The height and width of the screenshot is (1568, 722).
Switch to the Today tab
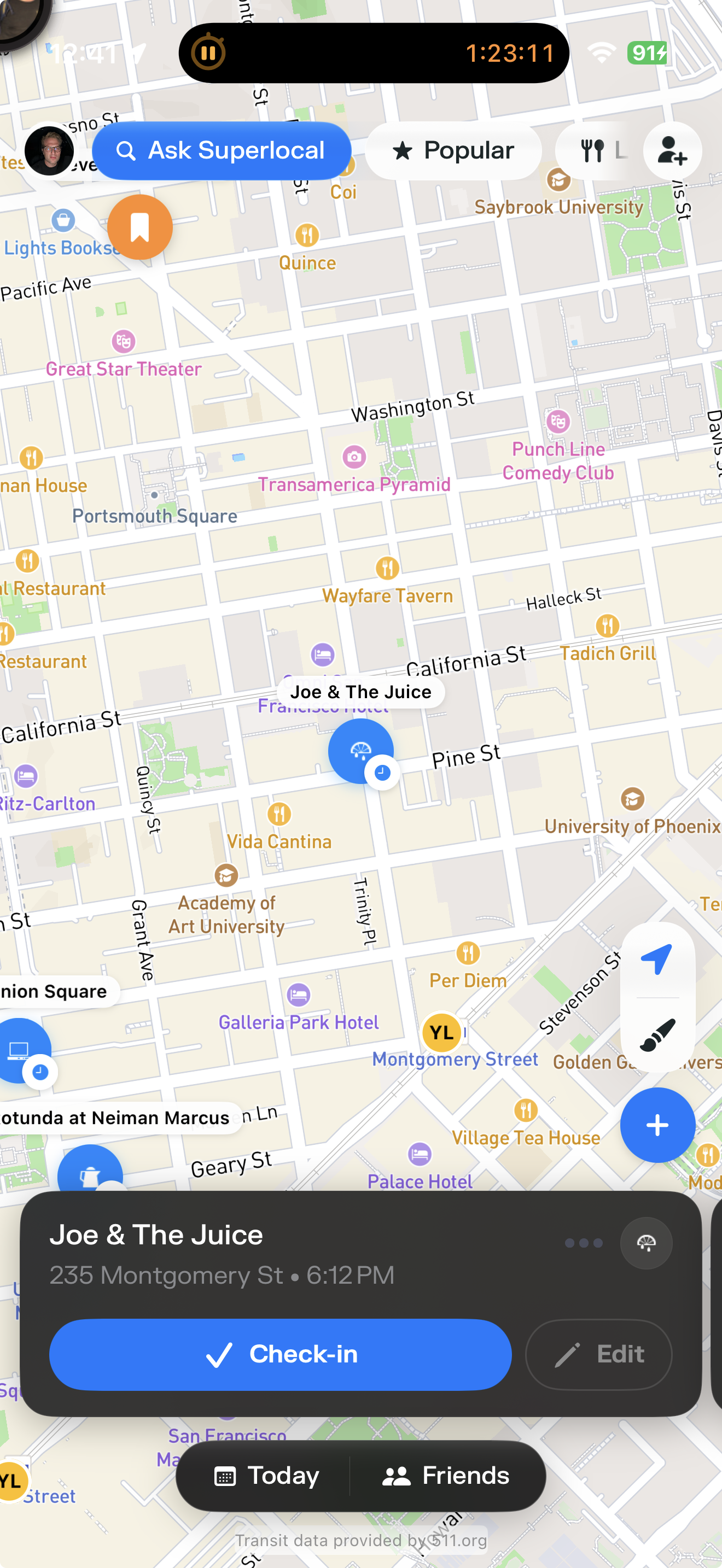266,1476
